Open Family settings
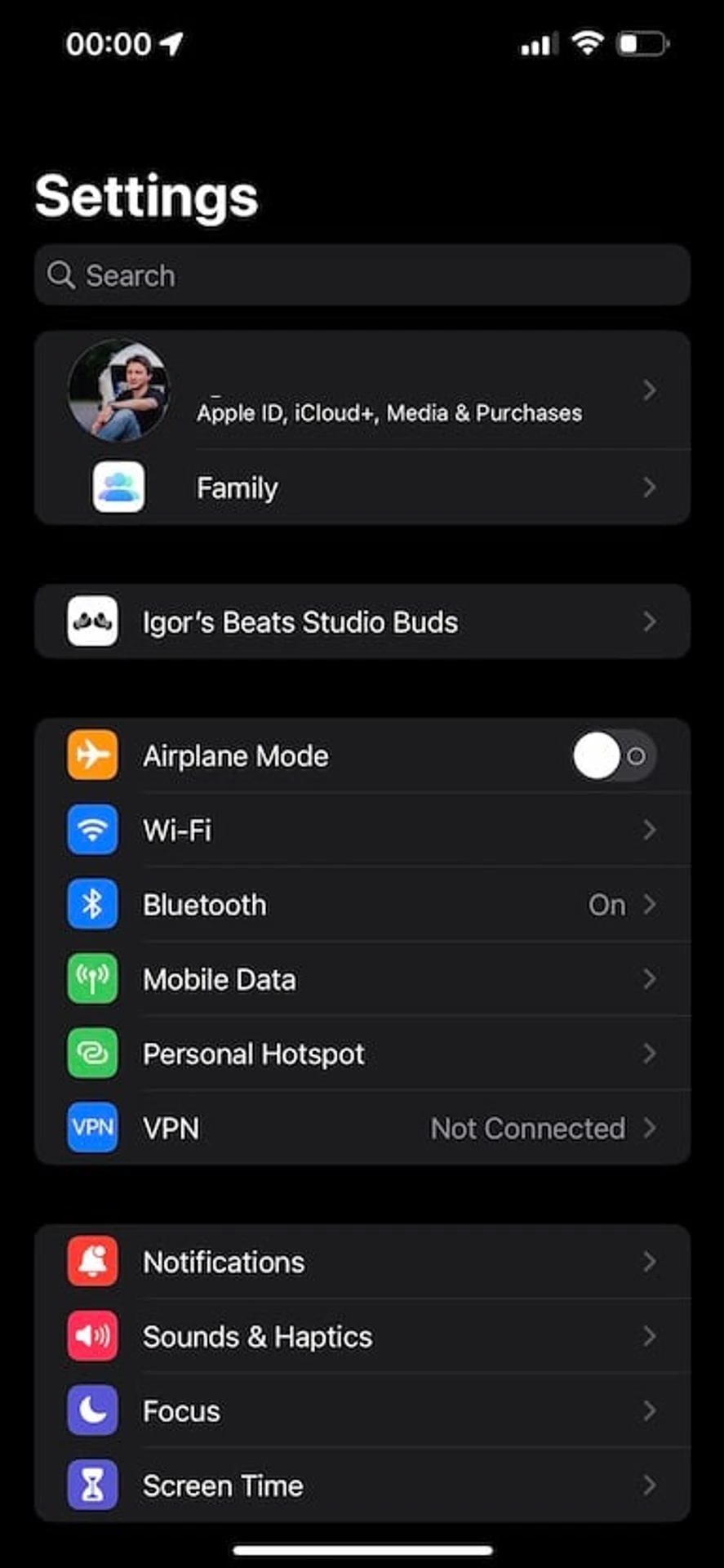This screenshot has height=1568, width=724. tap(362, 488)
